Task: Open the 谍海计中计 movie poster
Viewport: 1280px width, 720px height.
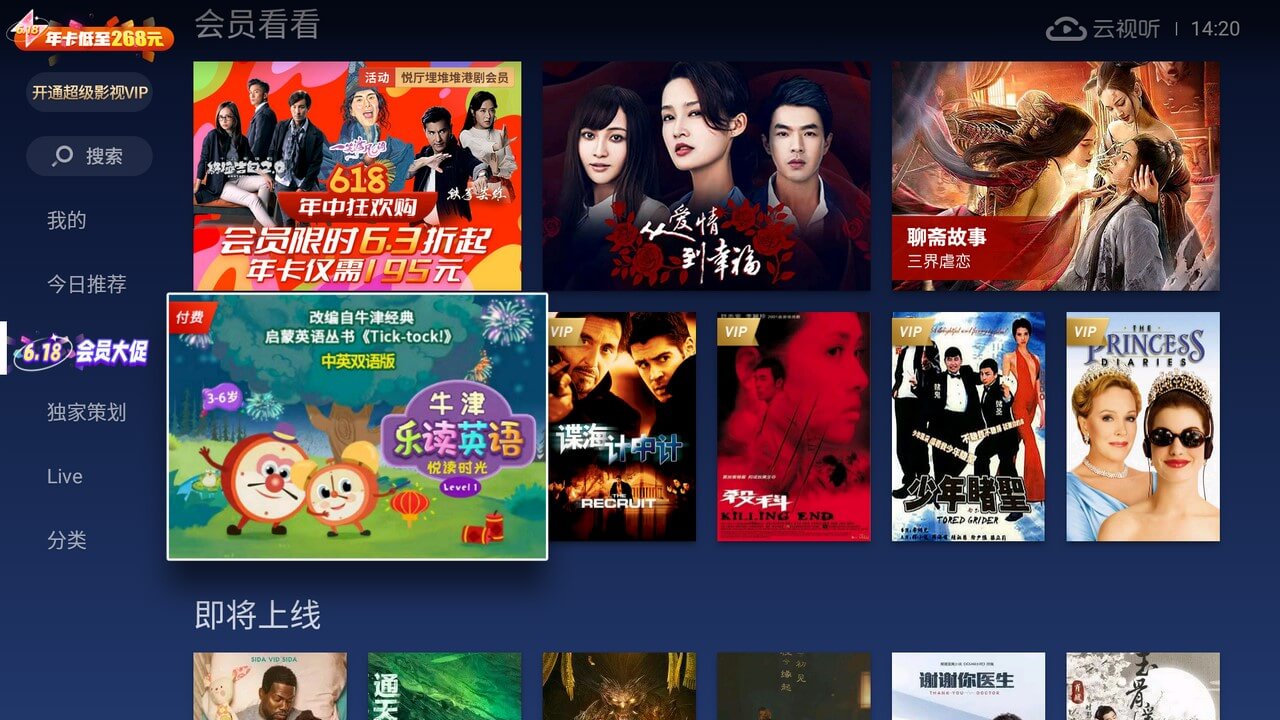Action: click(x=621, y=427)
